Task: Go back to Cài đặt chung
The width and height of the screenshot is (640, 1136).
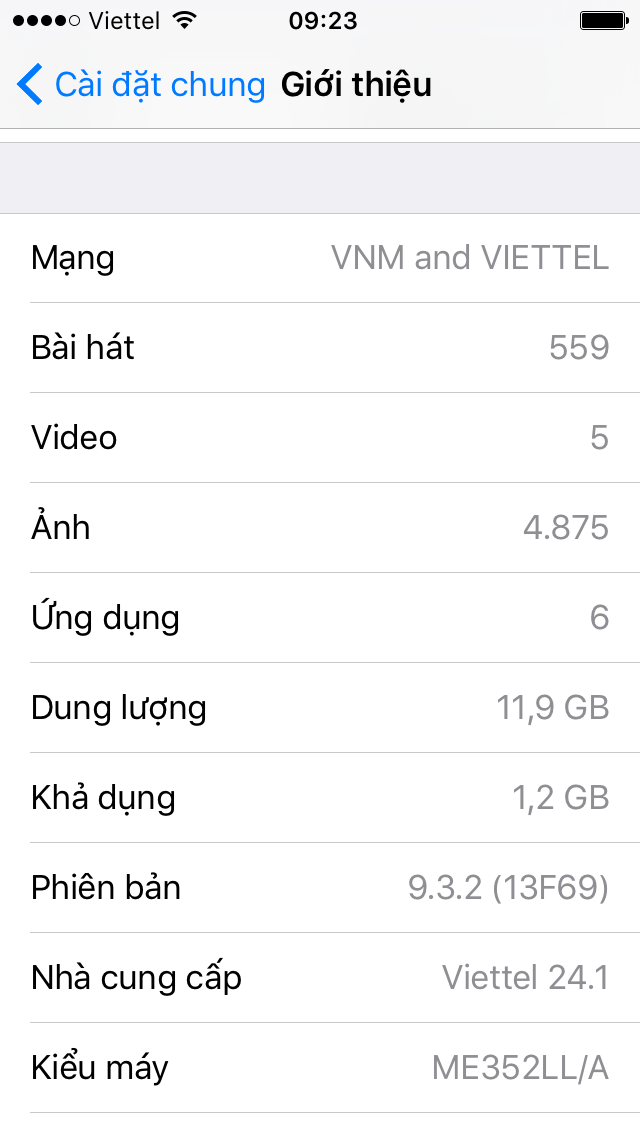Action: [x=140, y=85]
